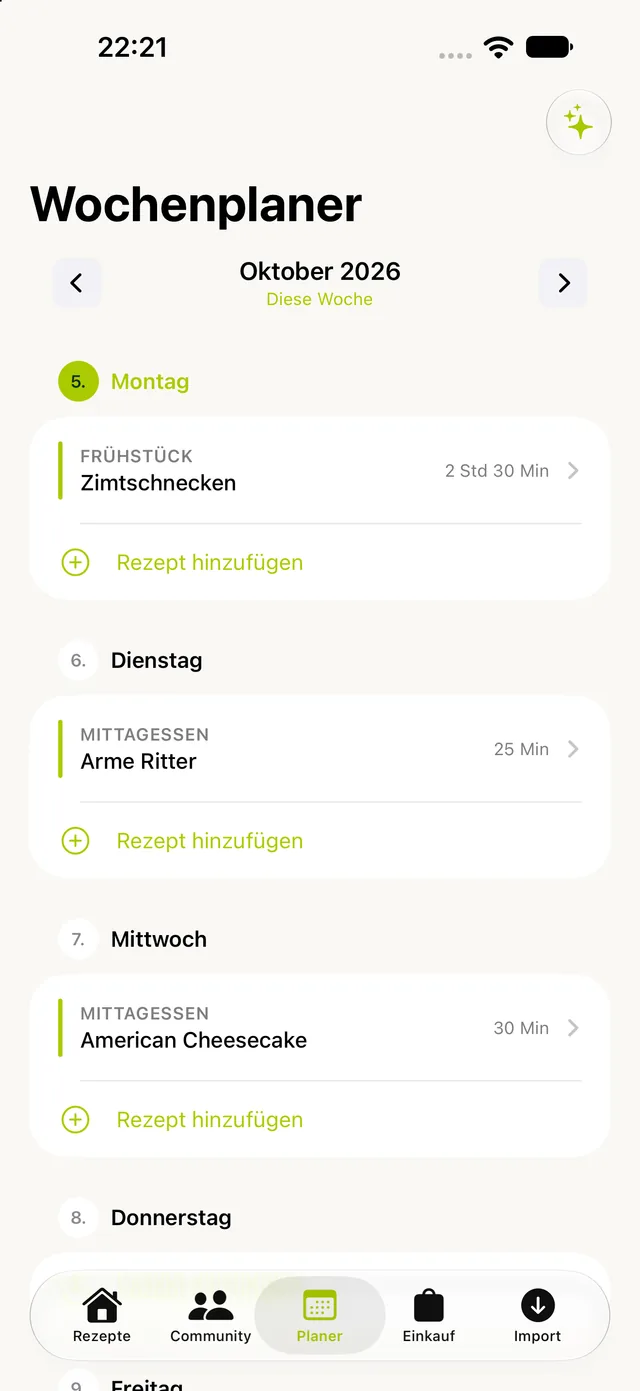Select the Planer tab
This screenshot has width=640, height=1391.
(x=320, y=1316)
